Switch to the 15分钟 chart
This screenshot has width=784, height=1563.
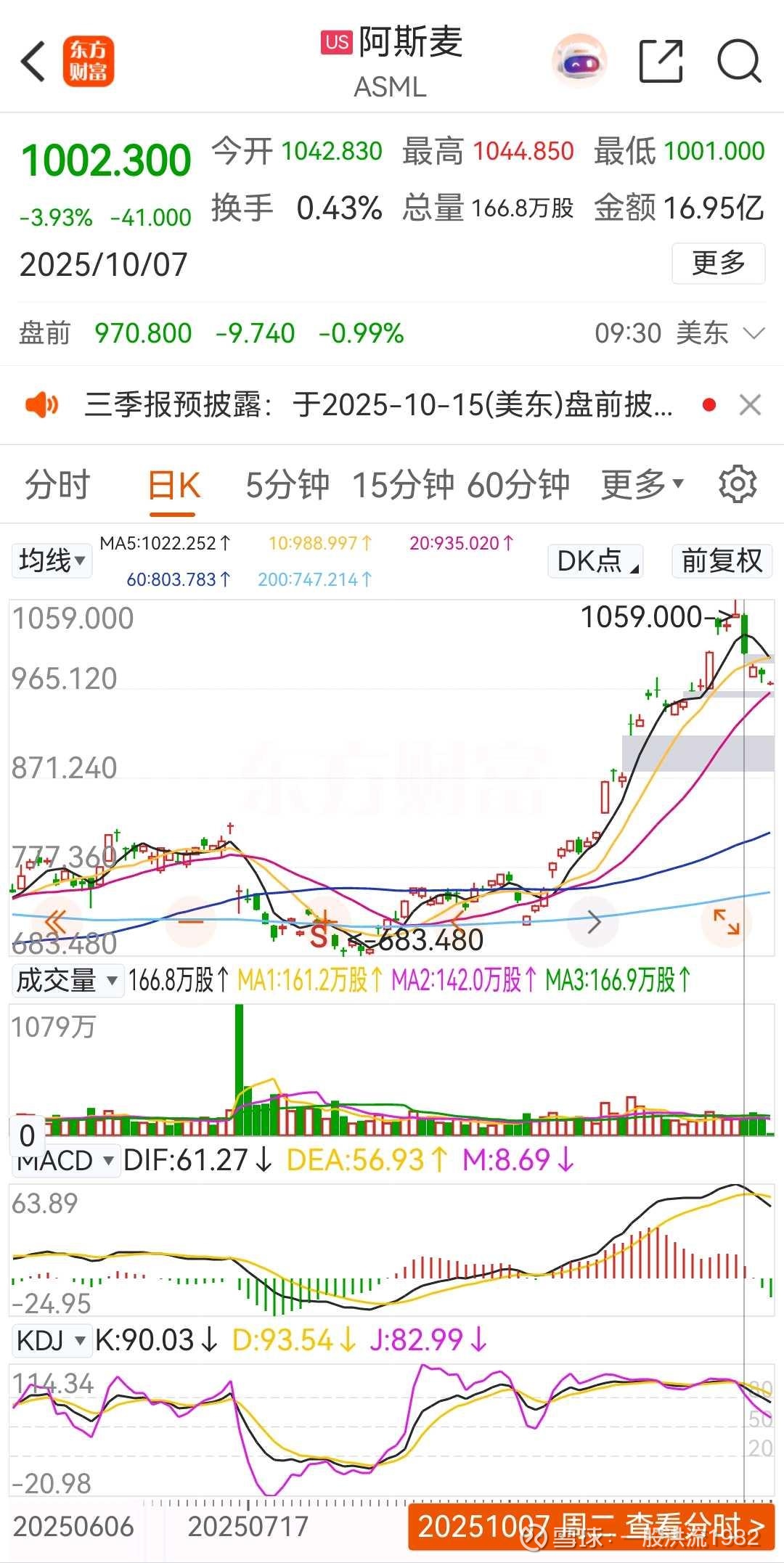coord(403,484)
